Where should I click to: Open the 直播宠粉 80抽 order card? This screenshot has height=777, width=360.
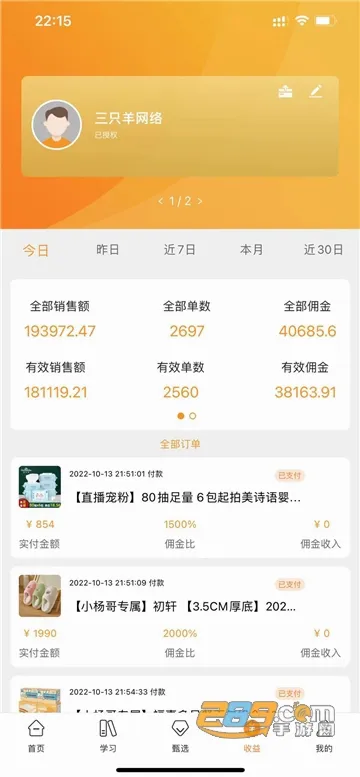point(180,508)
